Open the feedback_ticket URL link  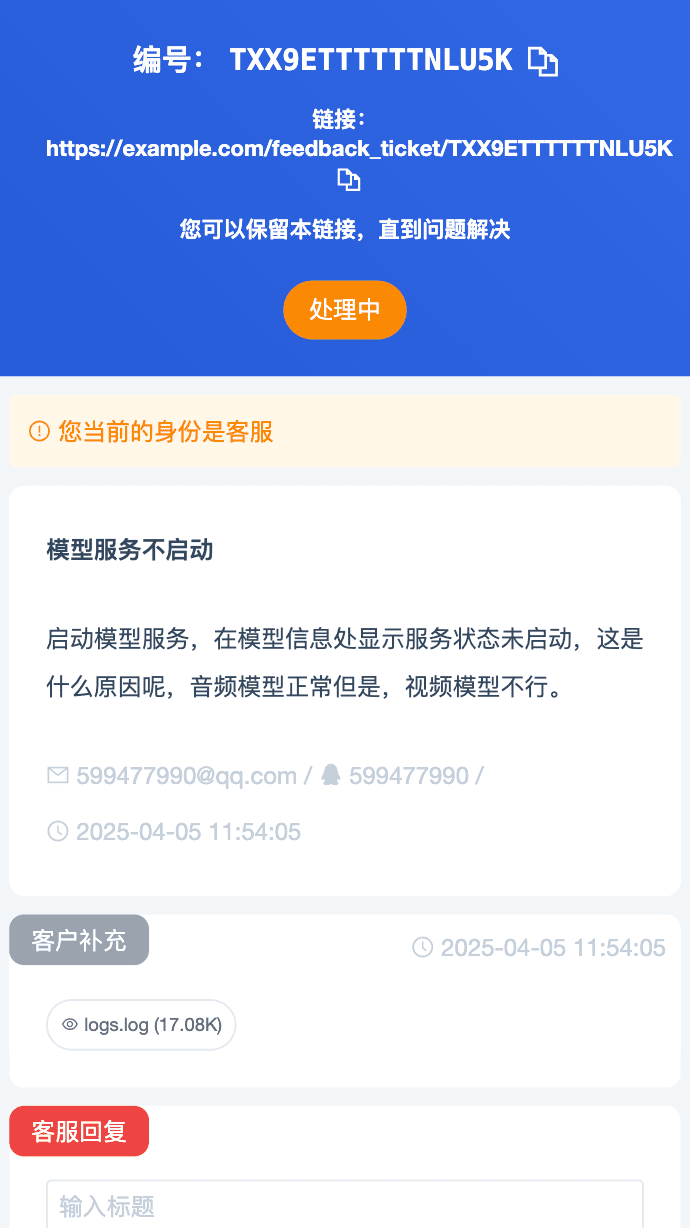359,150
